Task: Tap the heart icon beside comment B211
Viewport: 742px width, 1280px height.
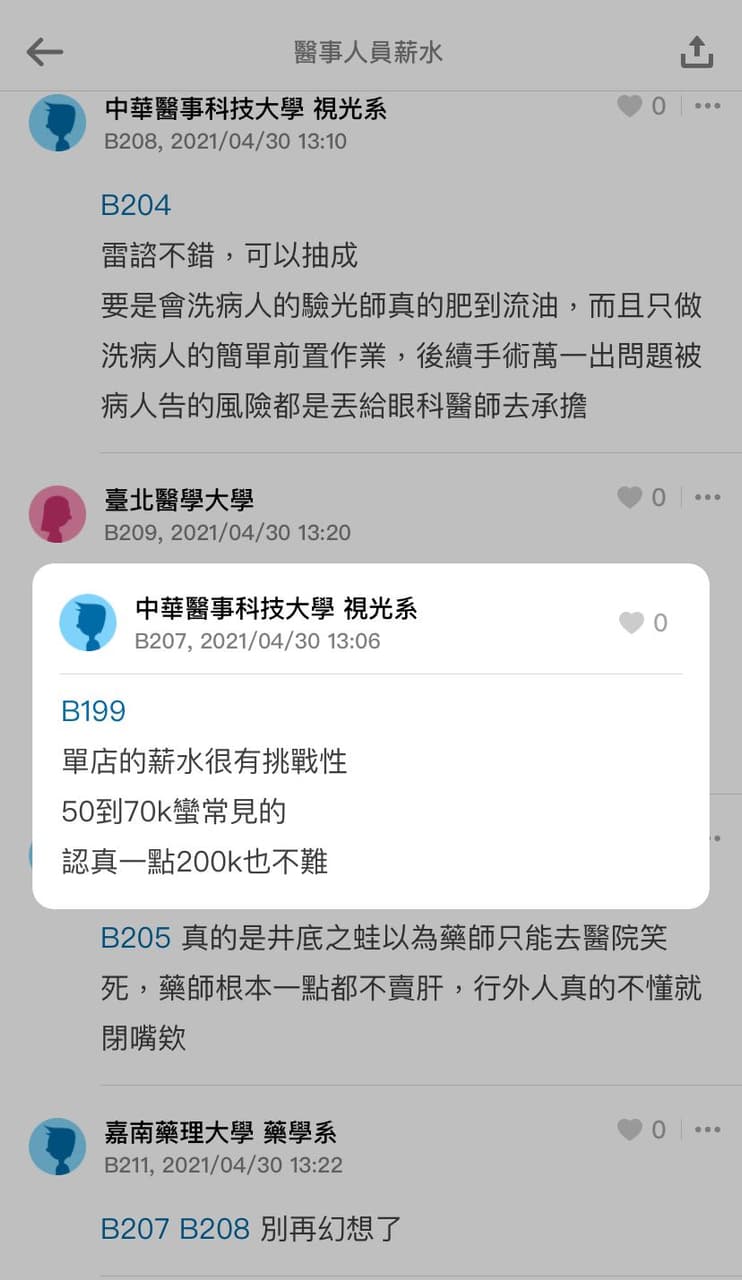Action: [630, 1129]
